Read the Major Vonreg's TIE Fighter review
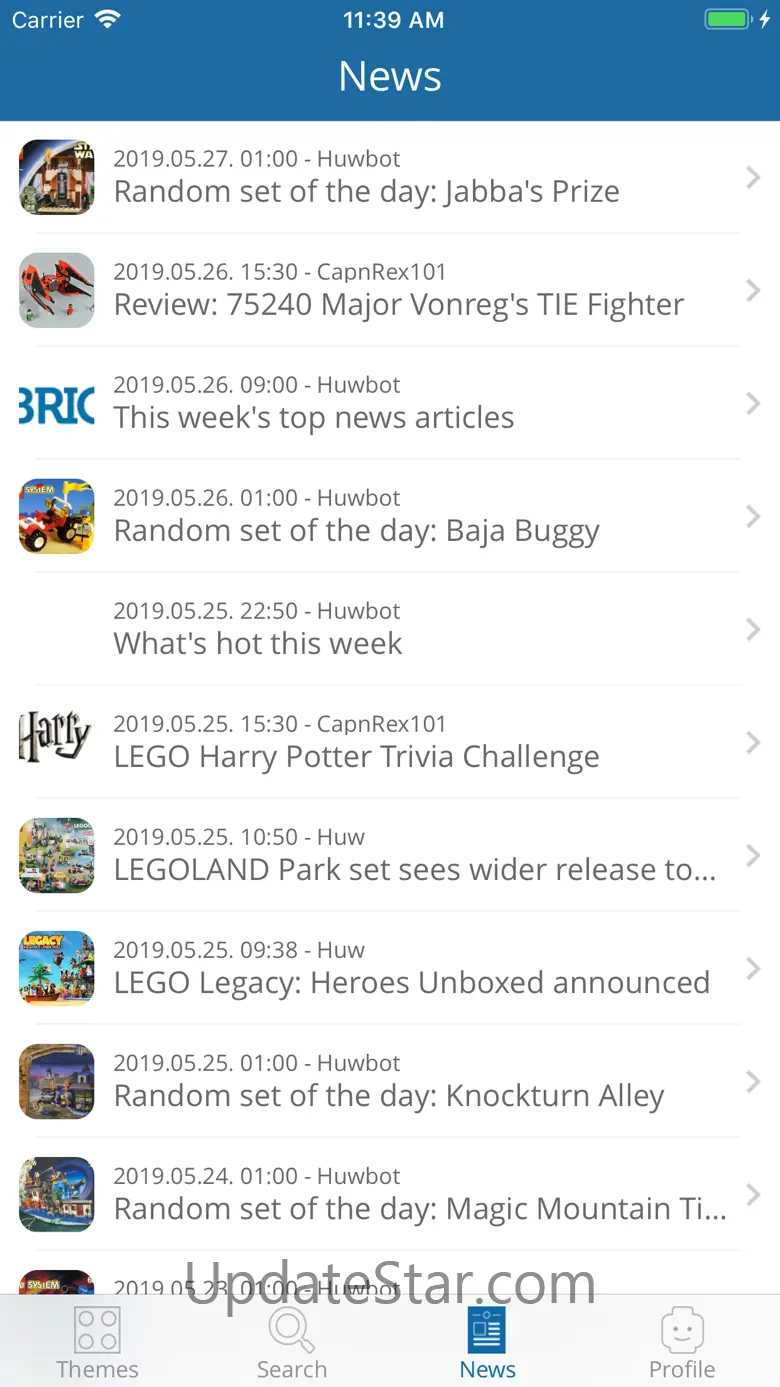780x1387 pixels. tap(390, 290)
